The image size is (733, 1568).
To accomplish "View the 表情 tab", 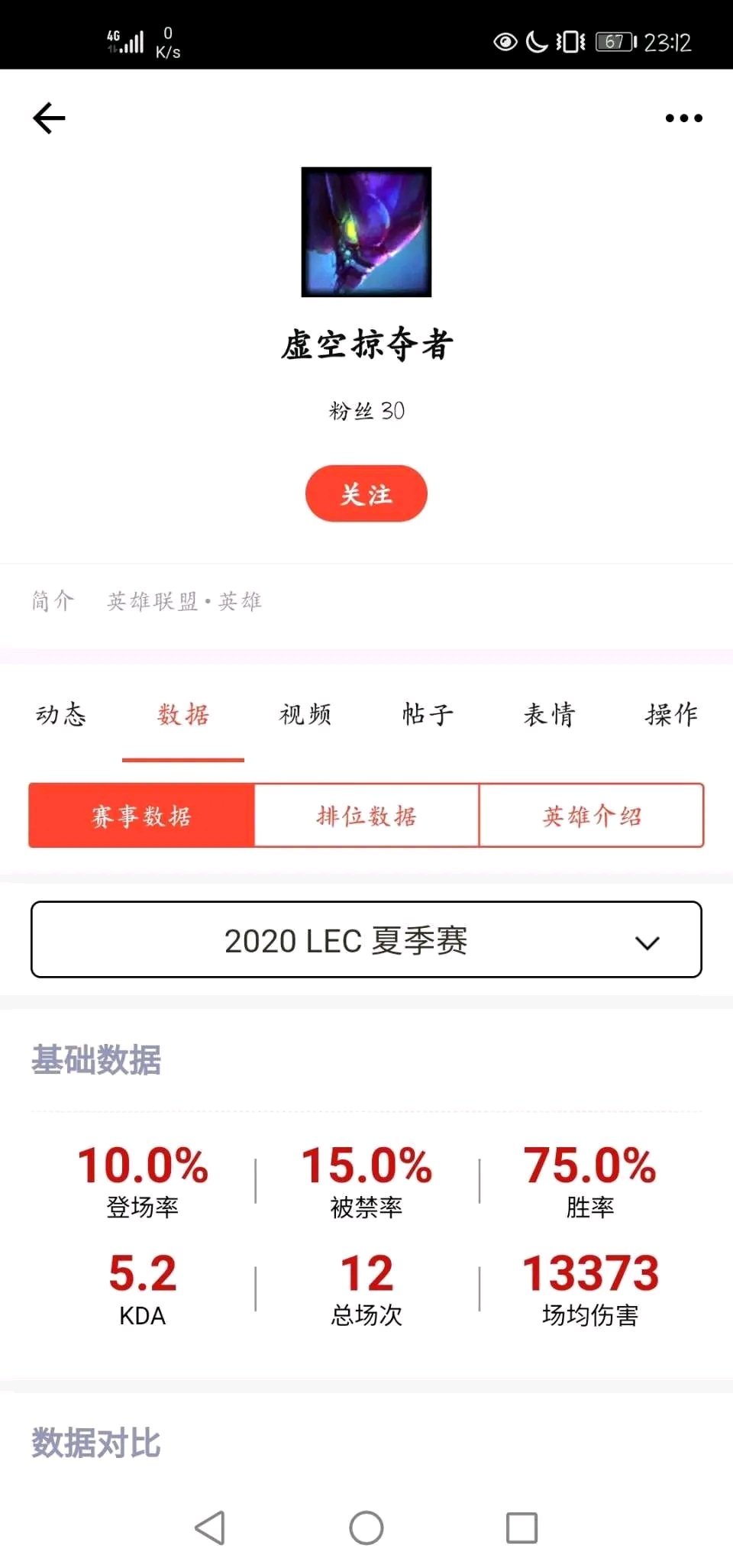I will click(550, 715).
